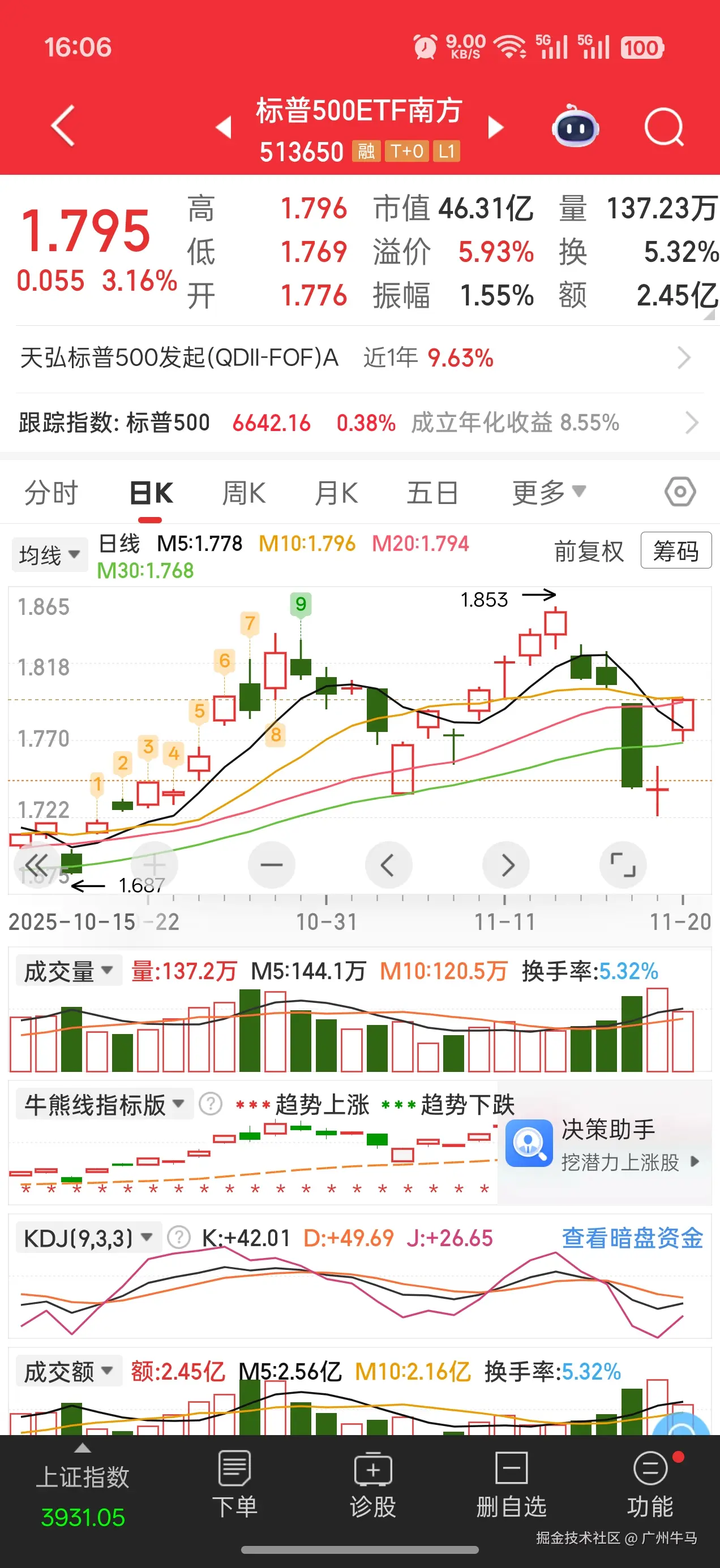Image resolution: width=720 pixels, height=1568 pixels.
Task: Expand chart to fullscreen
Action: pos(623,865)
